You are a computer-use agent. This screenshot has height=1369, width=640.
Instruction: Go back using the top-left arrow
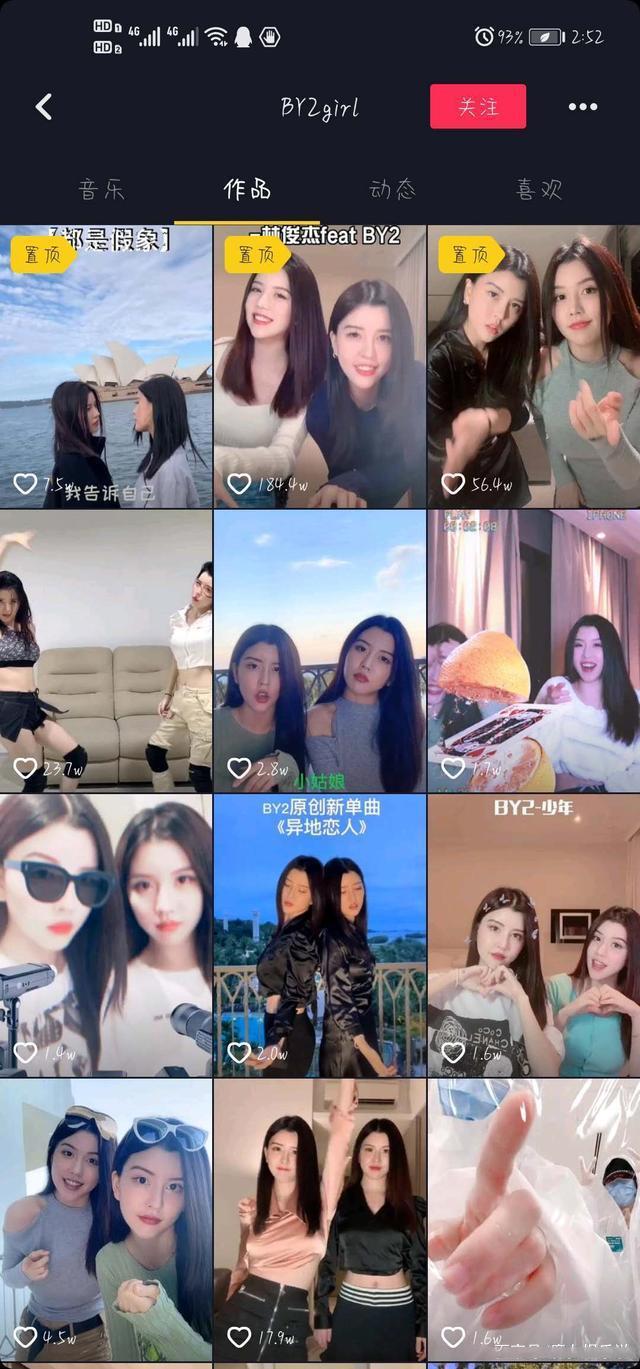44,107
